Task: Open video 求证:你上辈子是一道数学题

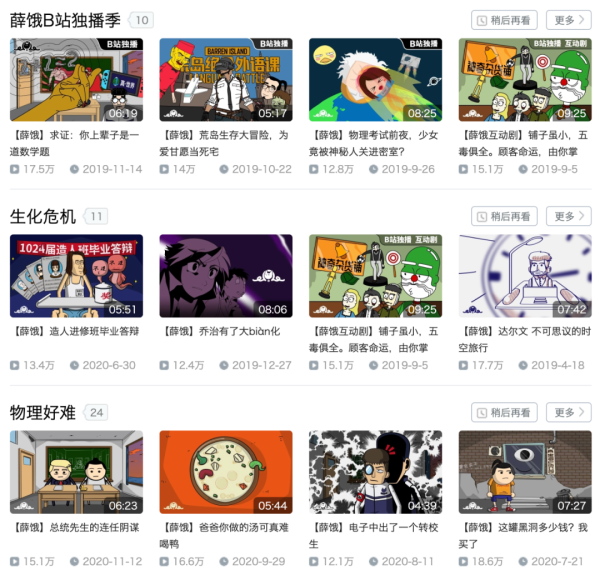Action: [76, 80]
